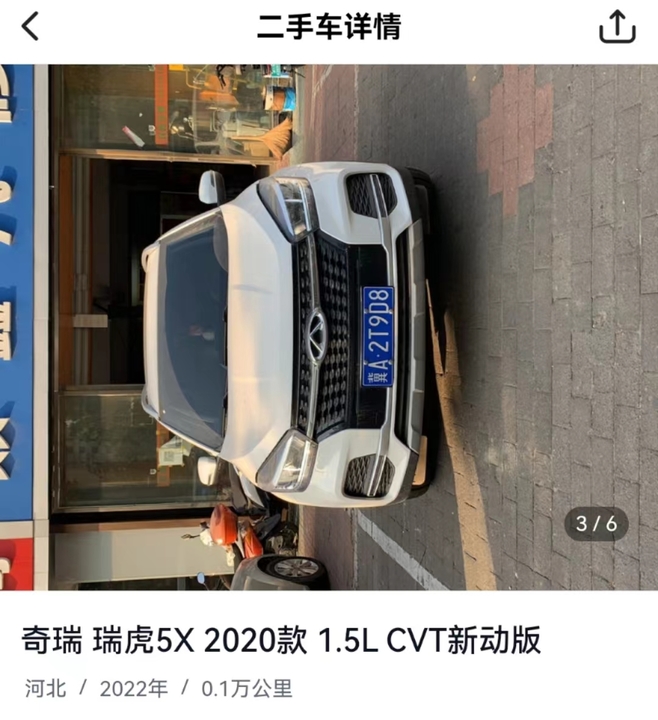Share this used car listing

(x=616, y=27)
